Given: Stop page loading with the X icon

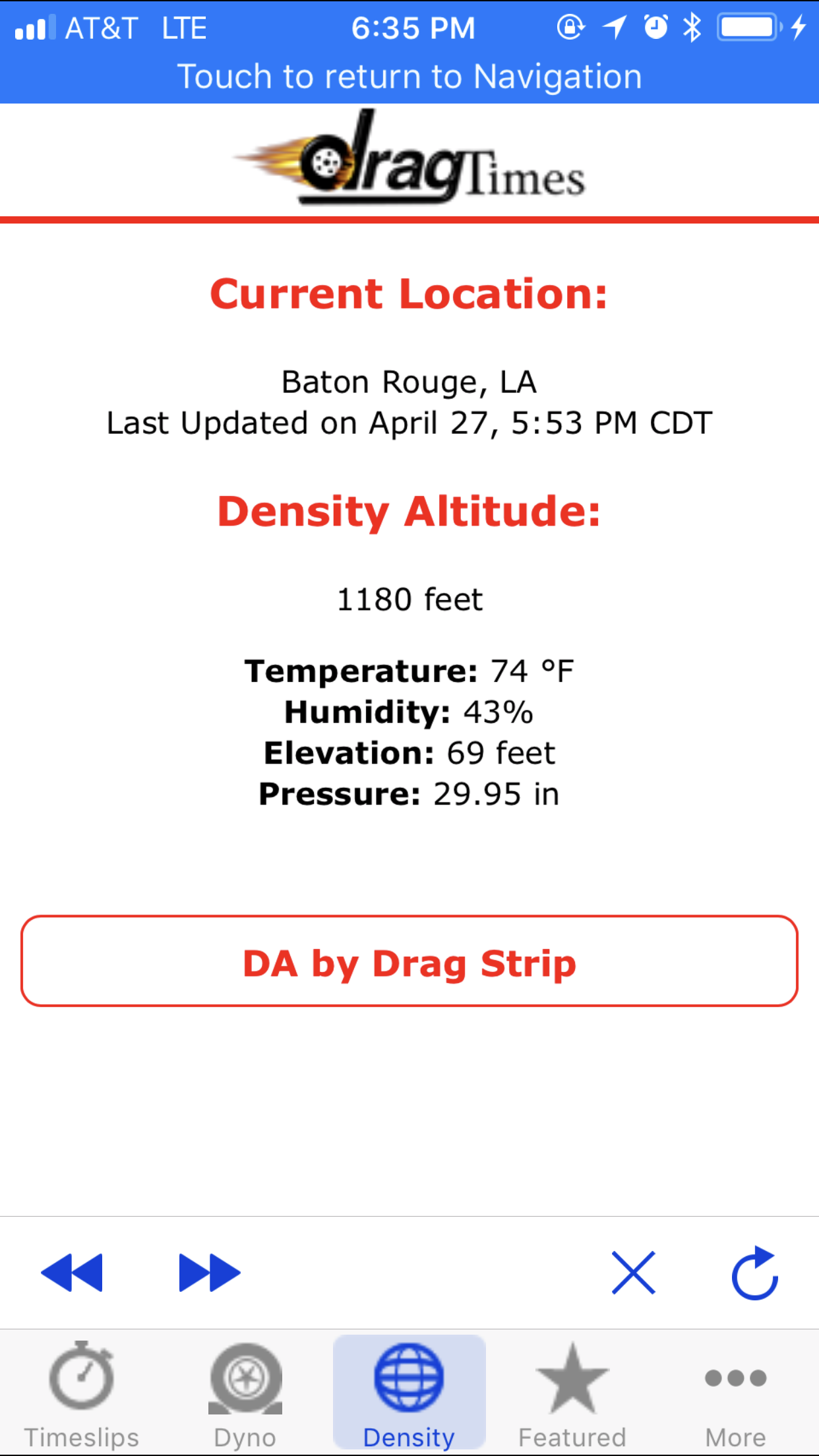Looking at the screenshot, I should (x=633, y=1273).
